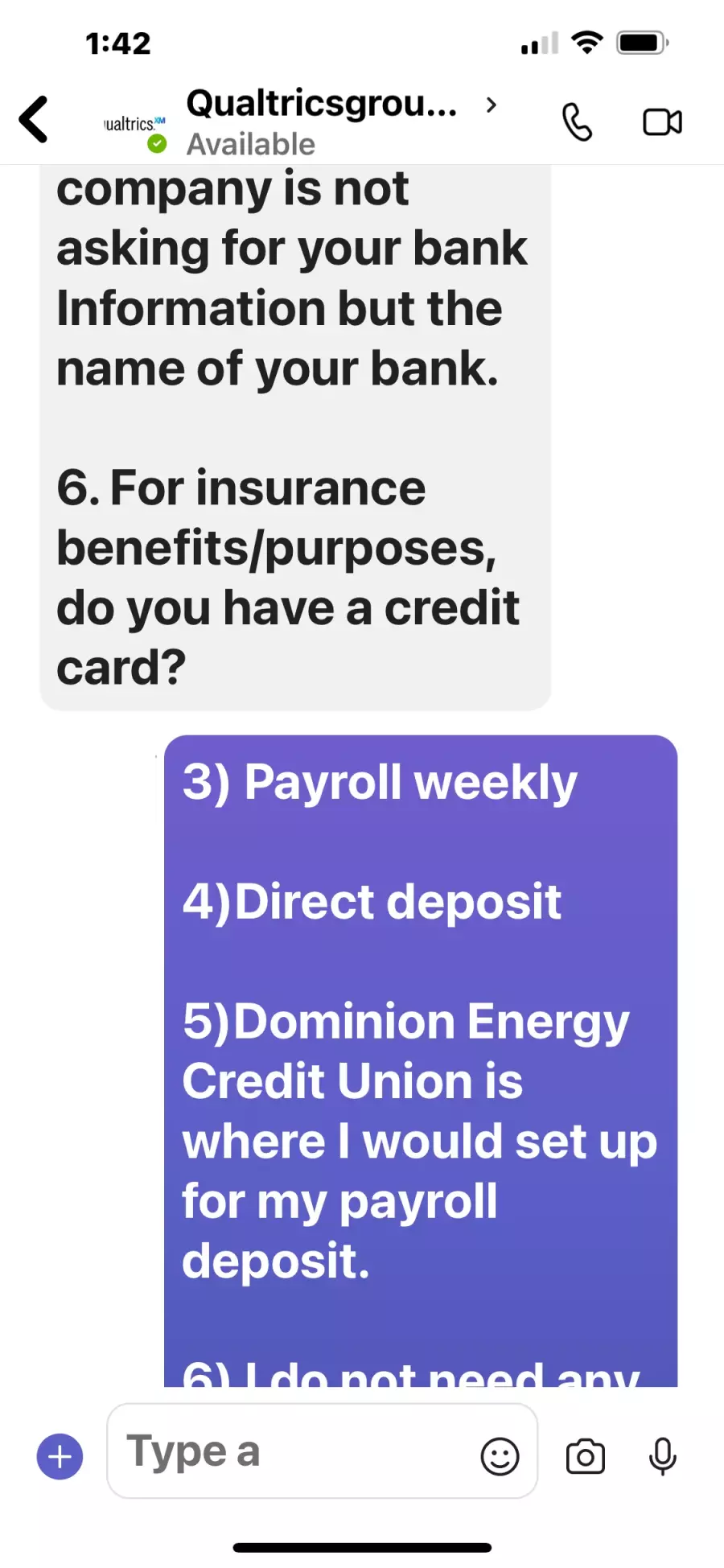Open the camera to send a photo
Image resolution: width=724 pixels, height=1568 pixels.
pos(586,1456)
